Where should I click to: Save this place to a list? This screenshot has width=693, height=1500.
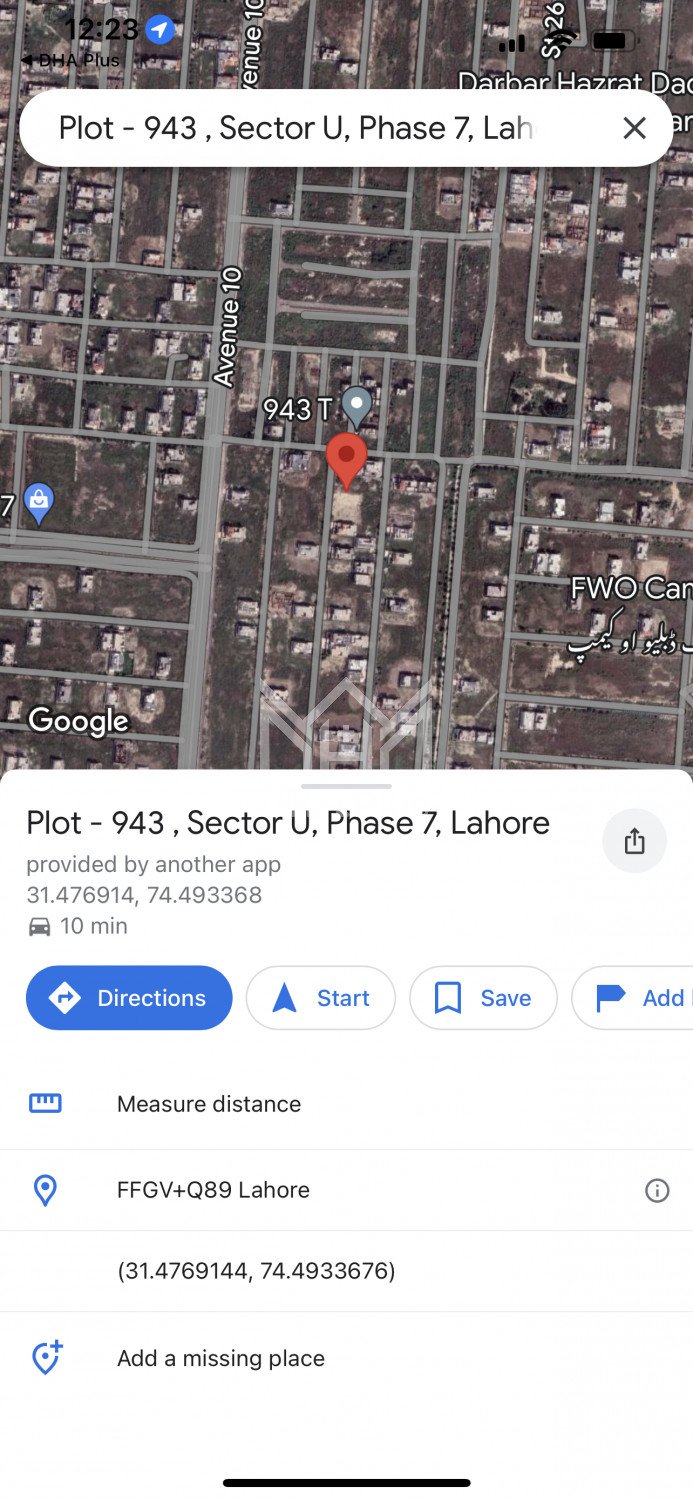click(483, 998)
